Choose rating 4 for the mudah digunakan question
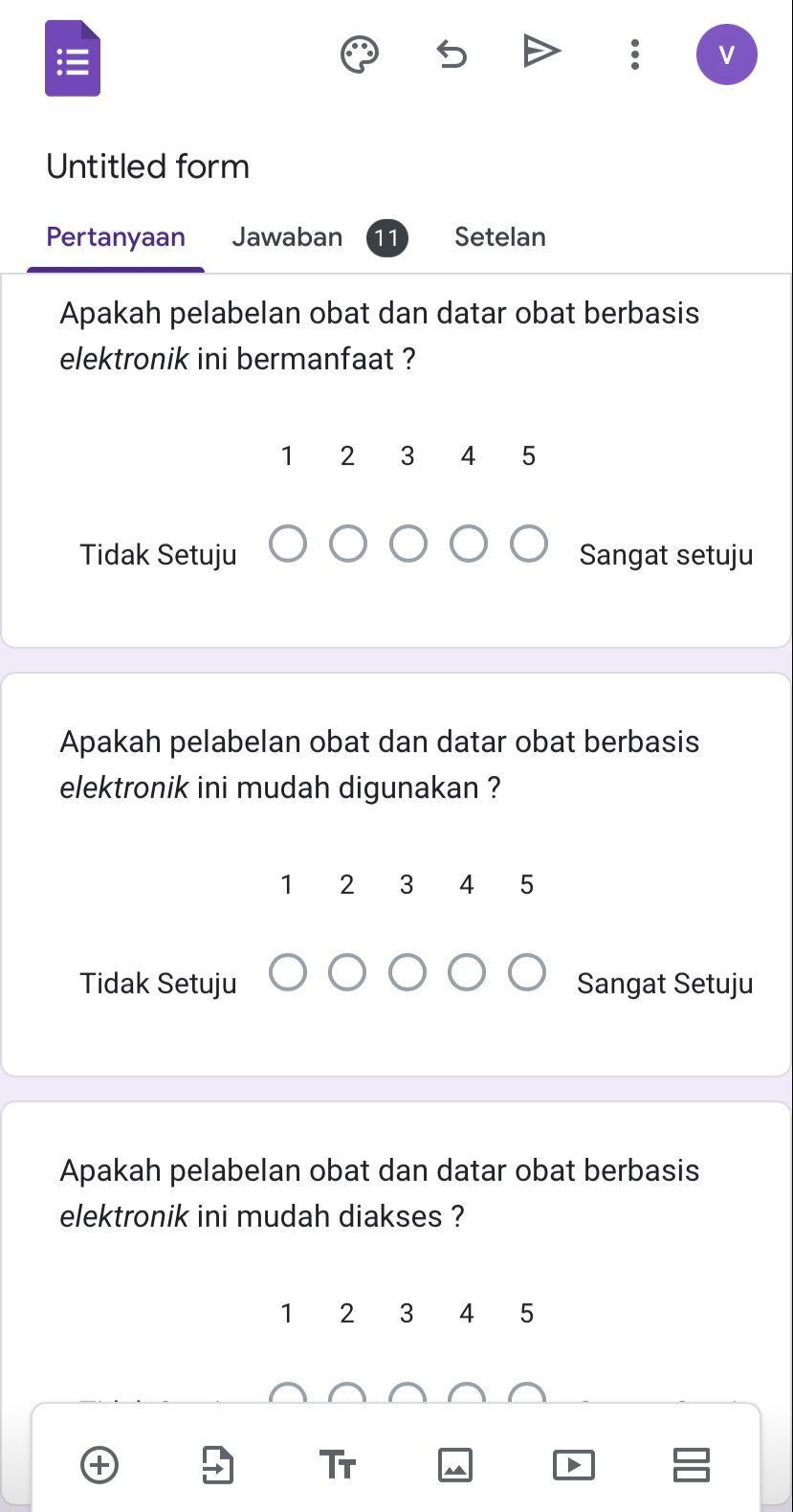Viewport: 793px width, 1512px height. tap(467, 972)
